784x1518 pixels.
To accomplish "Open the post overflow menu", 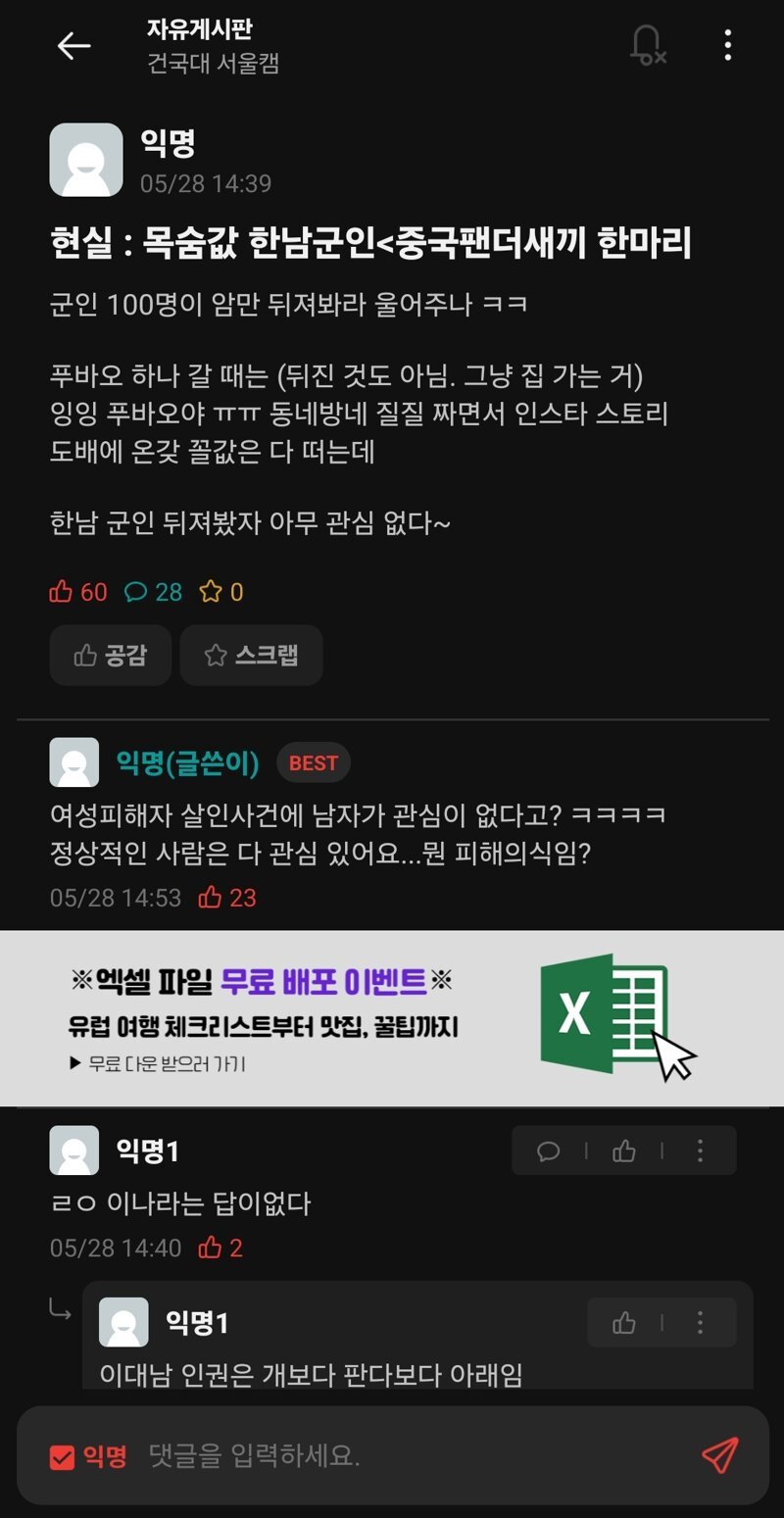I will tap(727, 46).
